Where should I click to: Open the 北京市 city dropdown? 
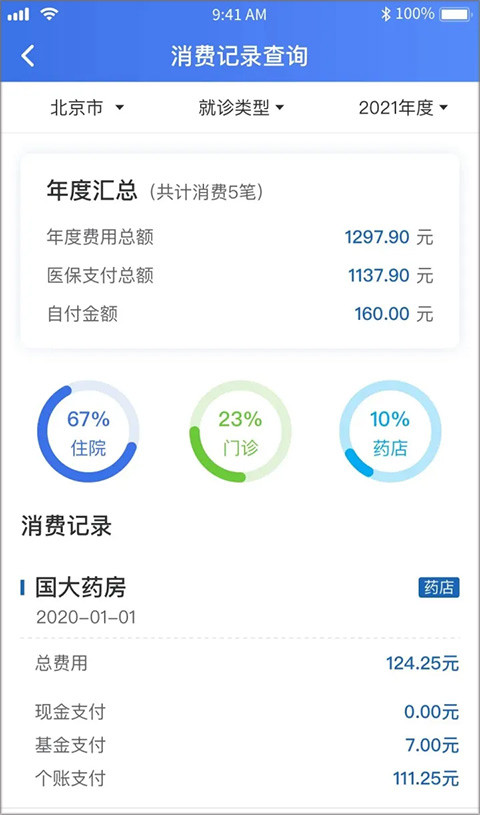(x=87, y=108)
